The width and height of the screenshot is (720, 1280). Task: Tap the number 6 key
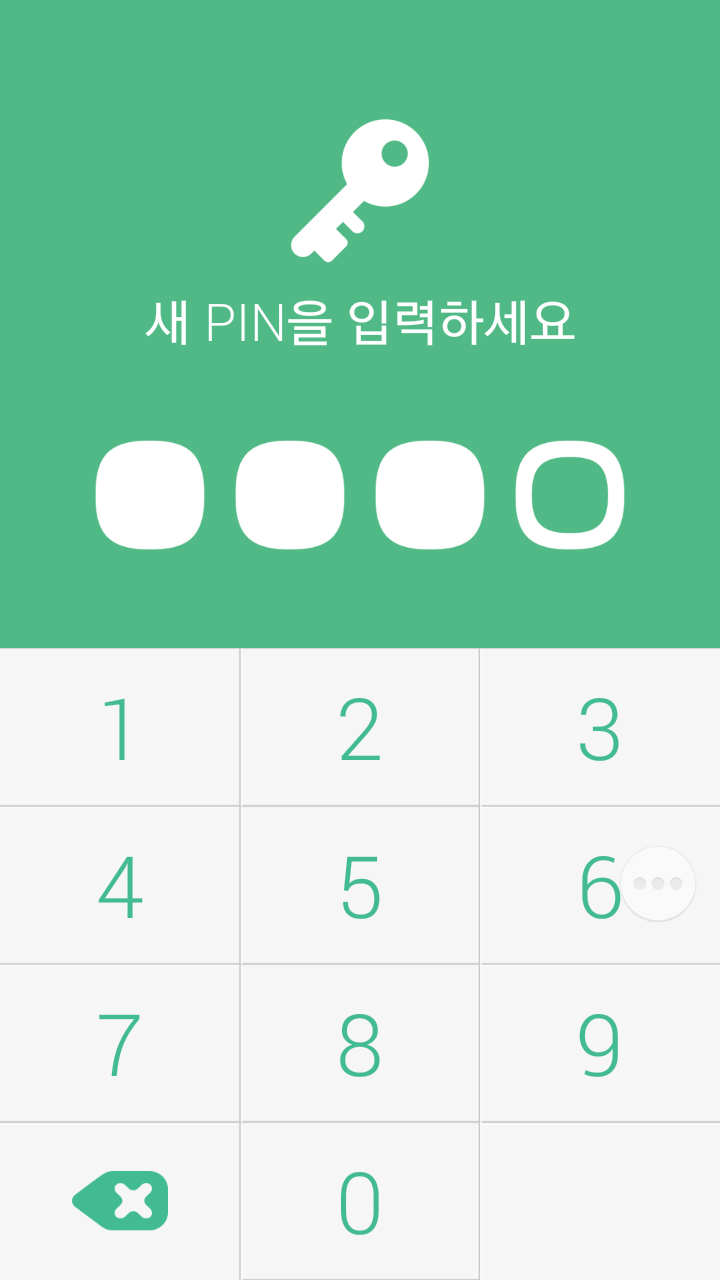pos(560,886)
